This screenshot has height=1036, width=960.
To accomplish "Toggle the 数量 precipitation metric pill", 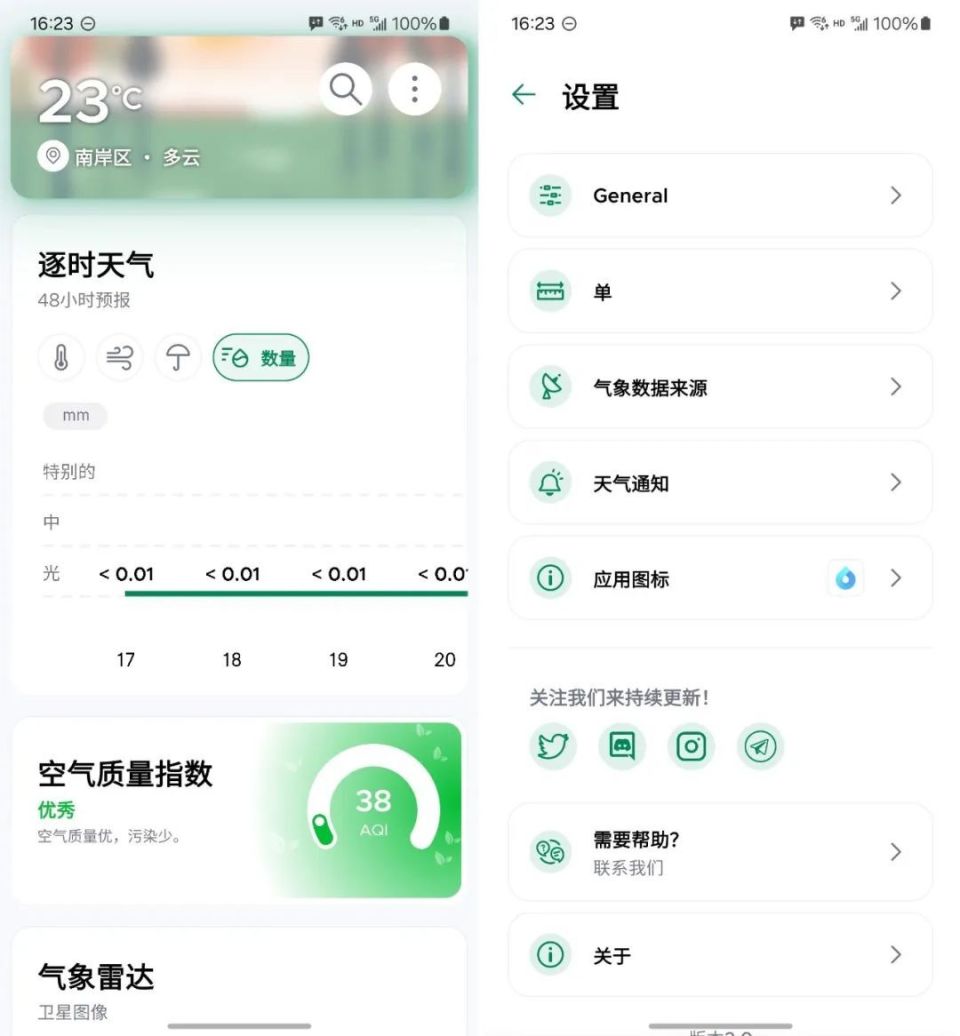I will [260, 357].
